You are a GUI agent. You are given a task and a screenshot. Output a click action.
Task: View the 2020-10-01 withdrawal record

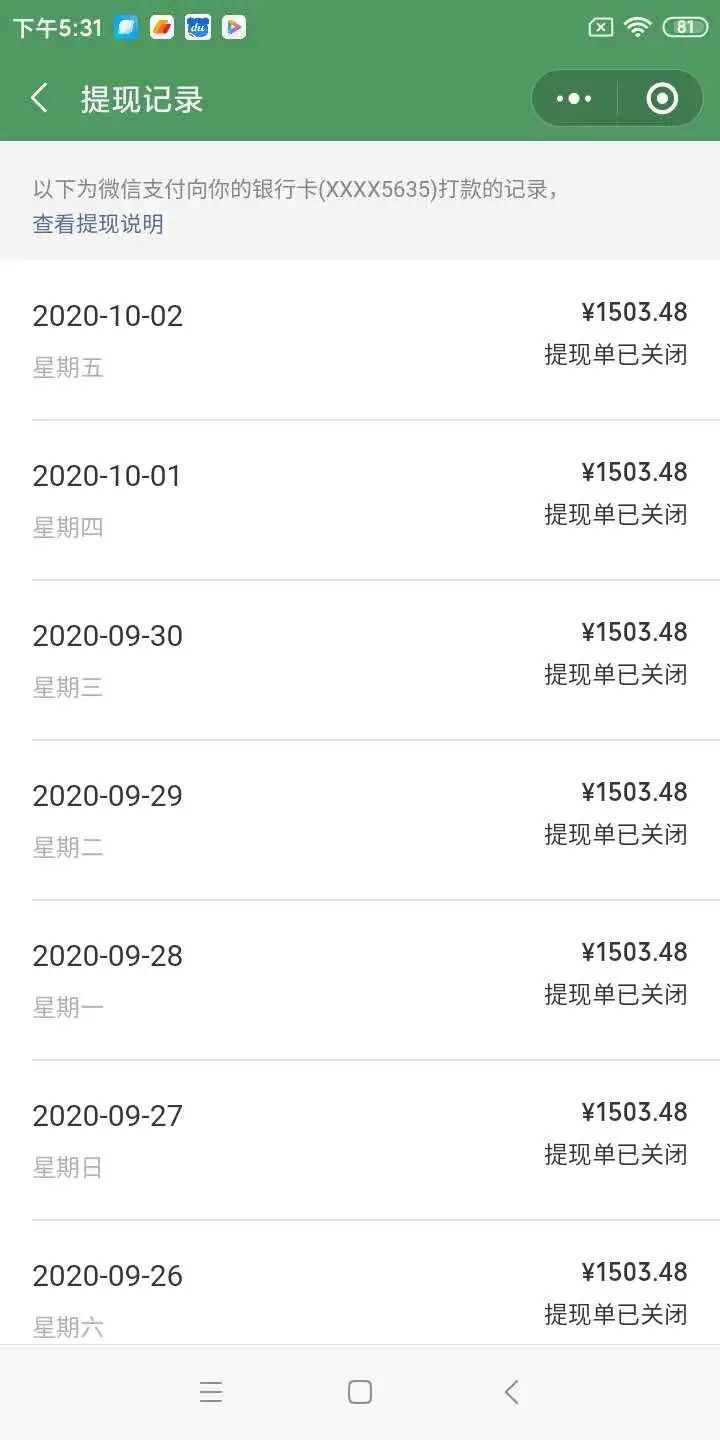[x=360, y=500]
